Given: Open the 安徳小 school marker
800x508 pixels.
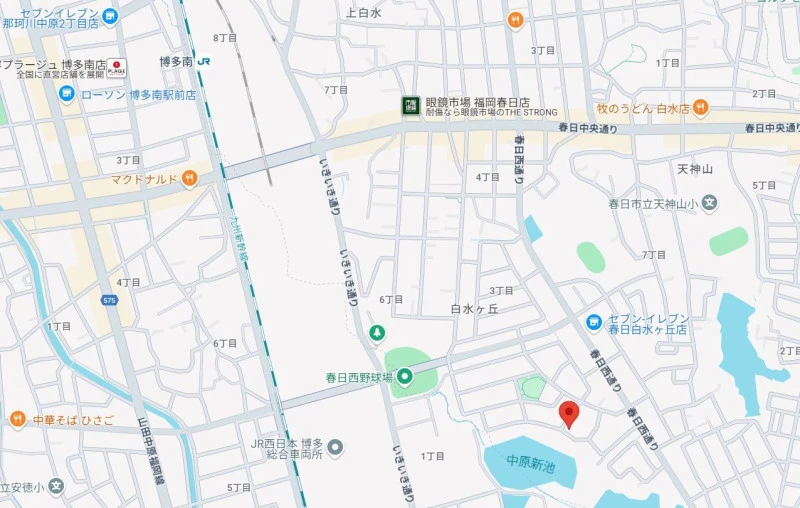Looking at the screenshot, I should click(56, 487).
